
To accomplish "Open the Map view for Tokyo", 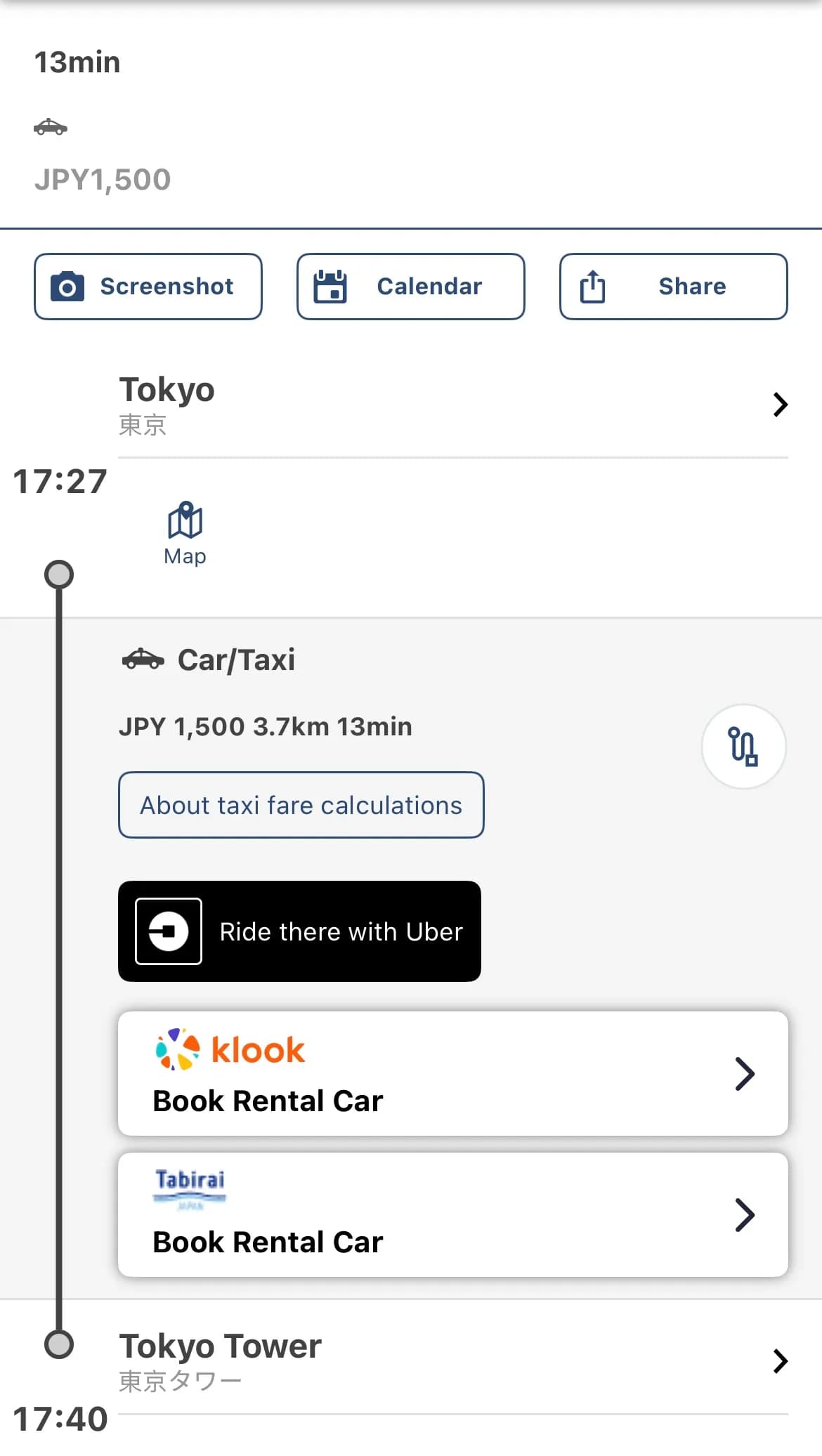I will pyautogui.click(x=184, y=534).
